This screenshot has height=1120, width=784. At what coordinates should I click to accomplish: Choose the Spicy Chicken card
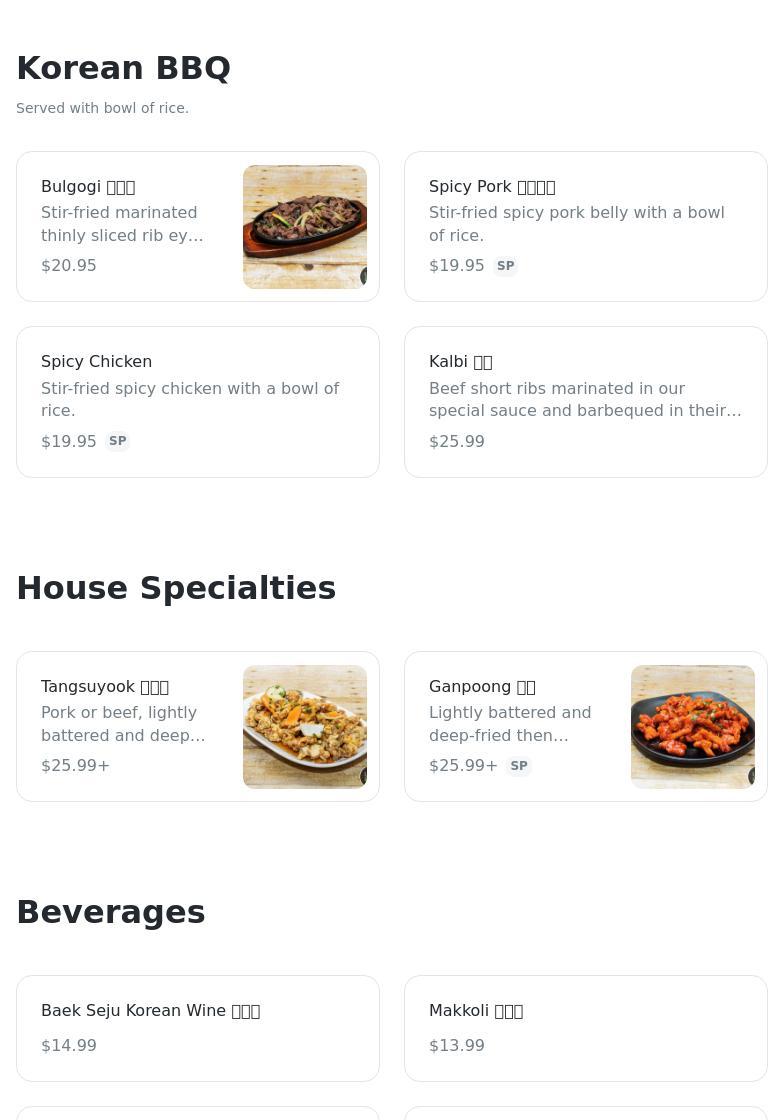coord(197,401)
